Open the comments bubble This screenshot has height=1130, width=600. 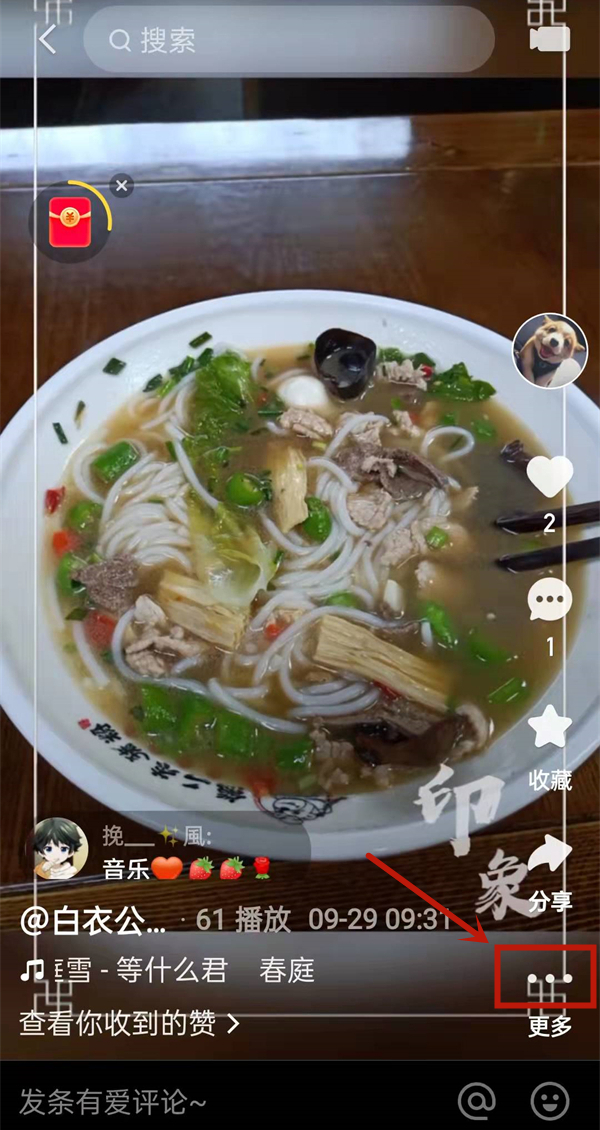[x=549, y=602]
